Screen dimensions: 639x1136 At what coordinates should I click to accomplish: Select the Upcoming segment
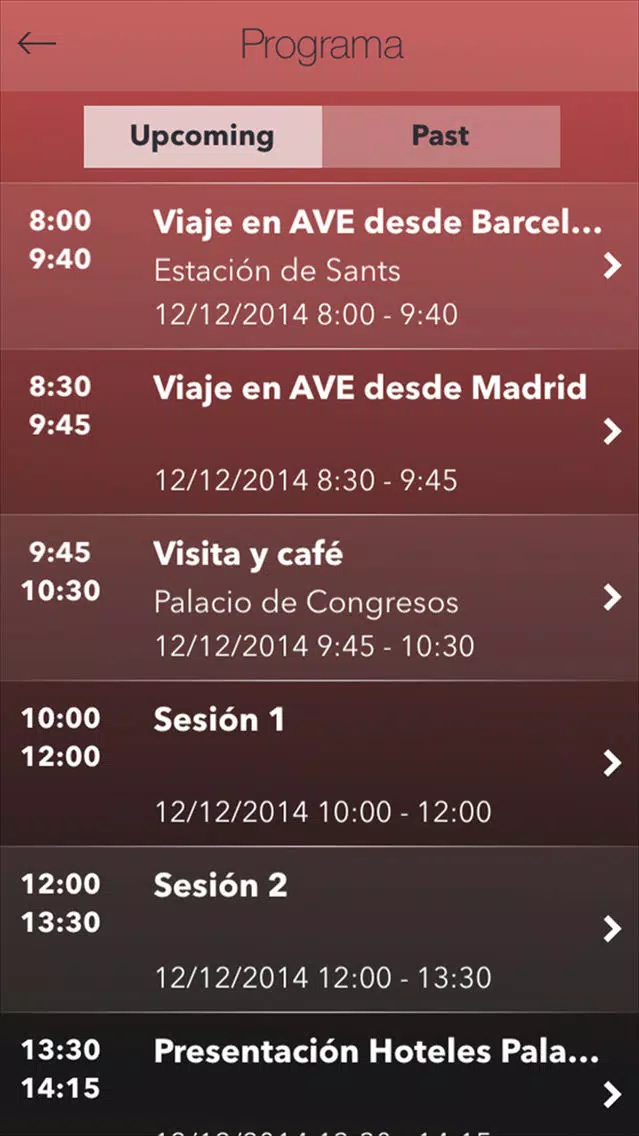pyautogui.click(x=203, y=137)
